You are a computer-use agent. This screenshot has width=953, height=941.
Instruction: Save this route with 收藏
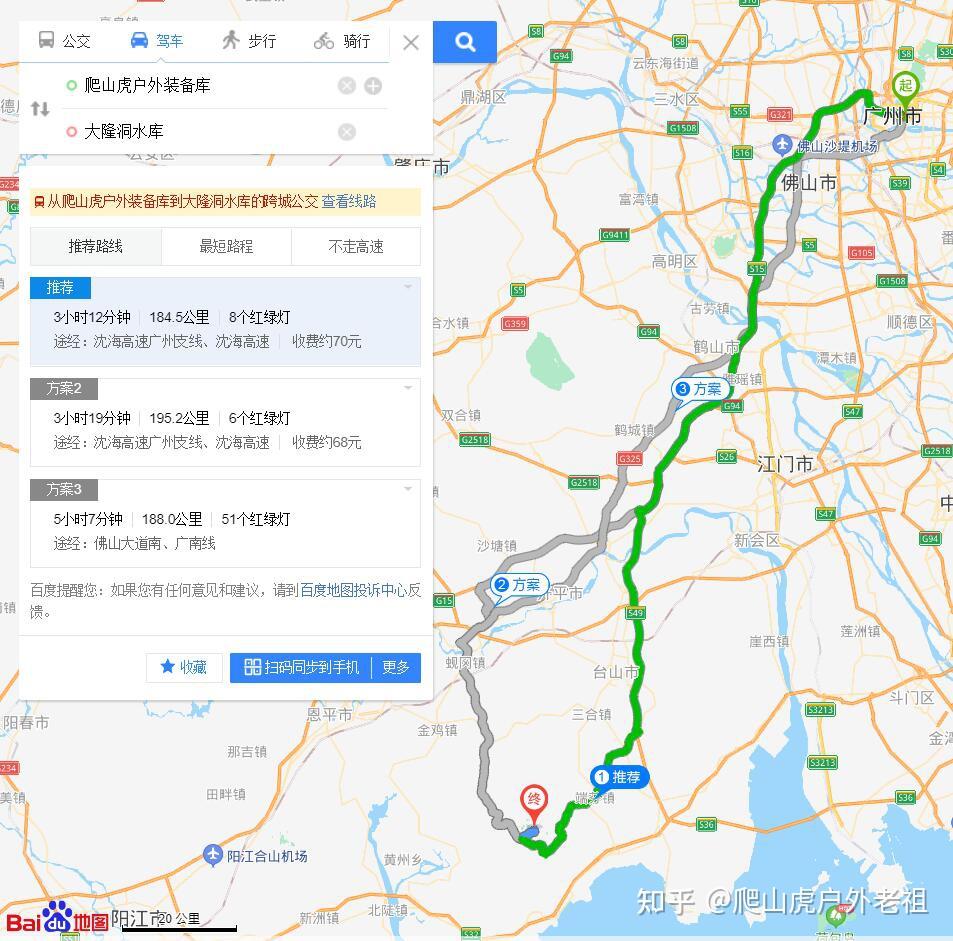pos(184,667)
